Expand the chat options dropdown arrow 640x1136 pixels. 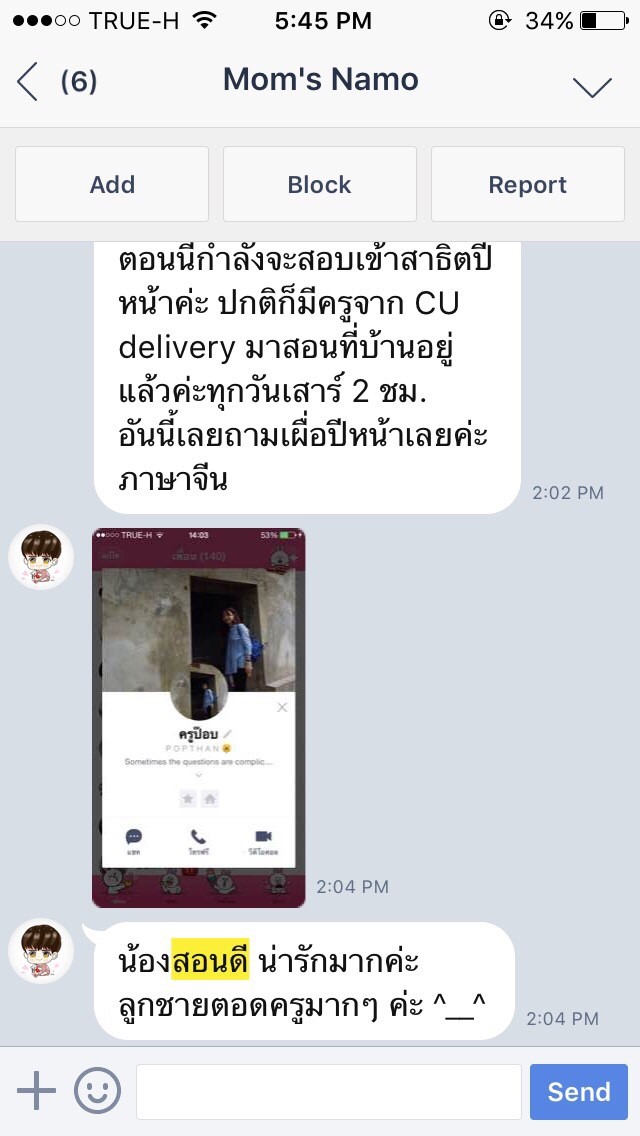coord(592,86)
